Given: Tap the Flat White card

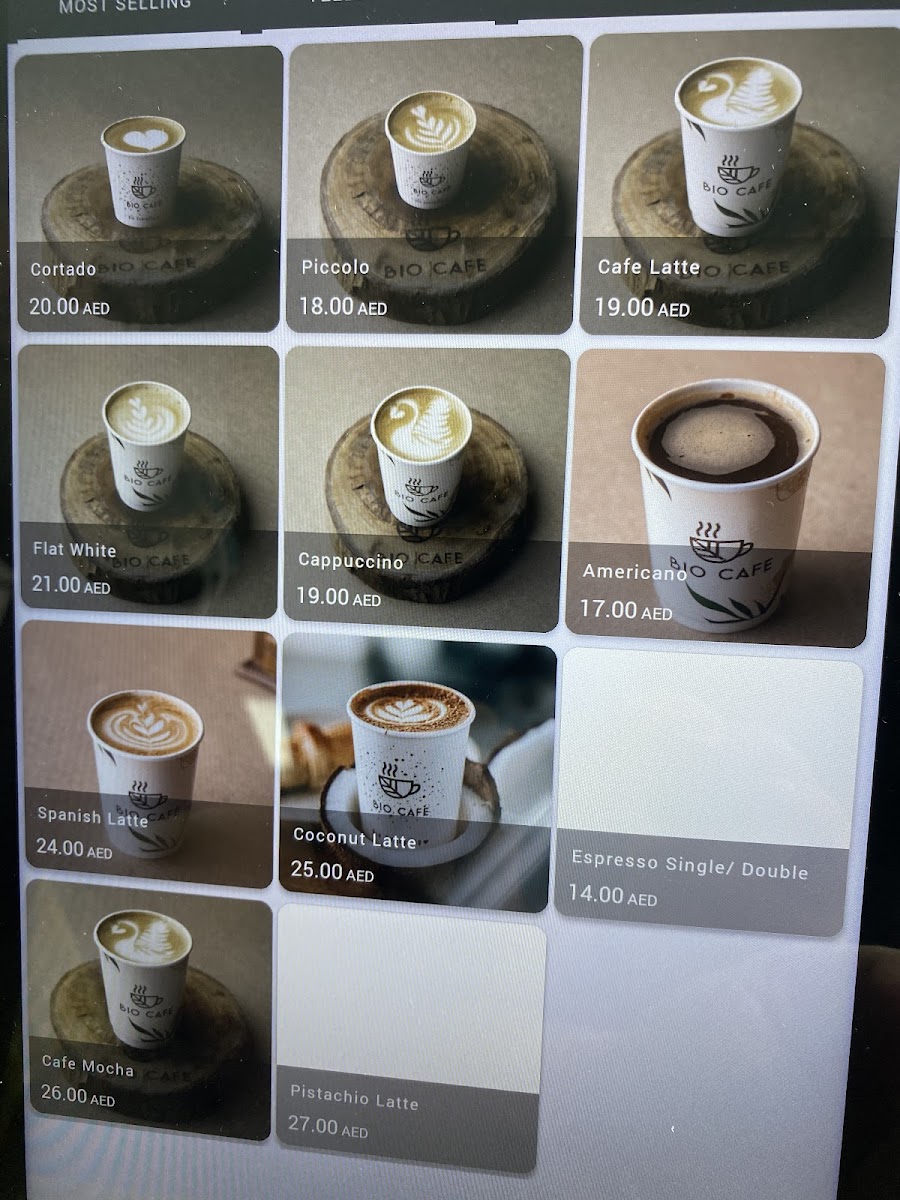Looking at the screenshot, I should 148,480.
